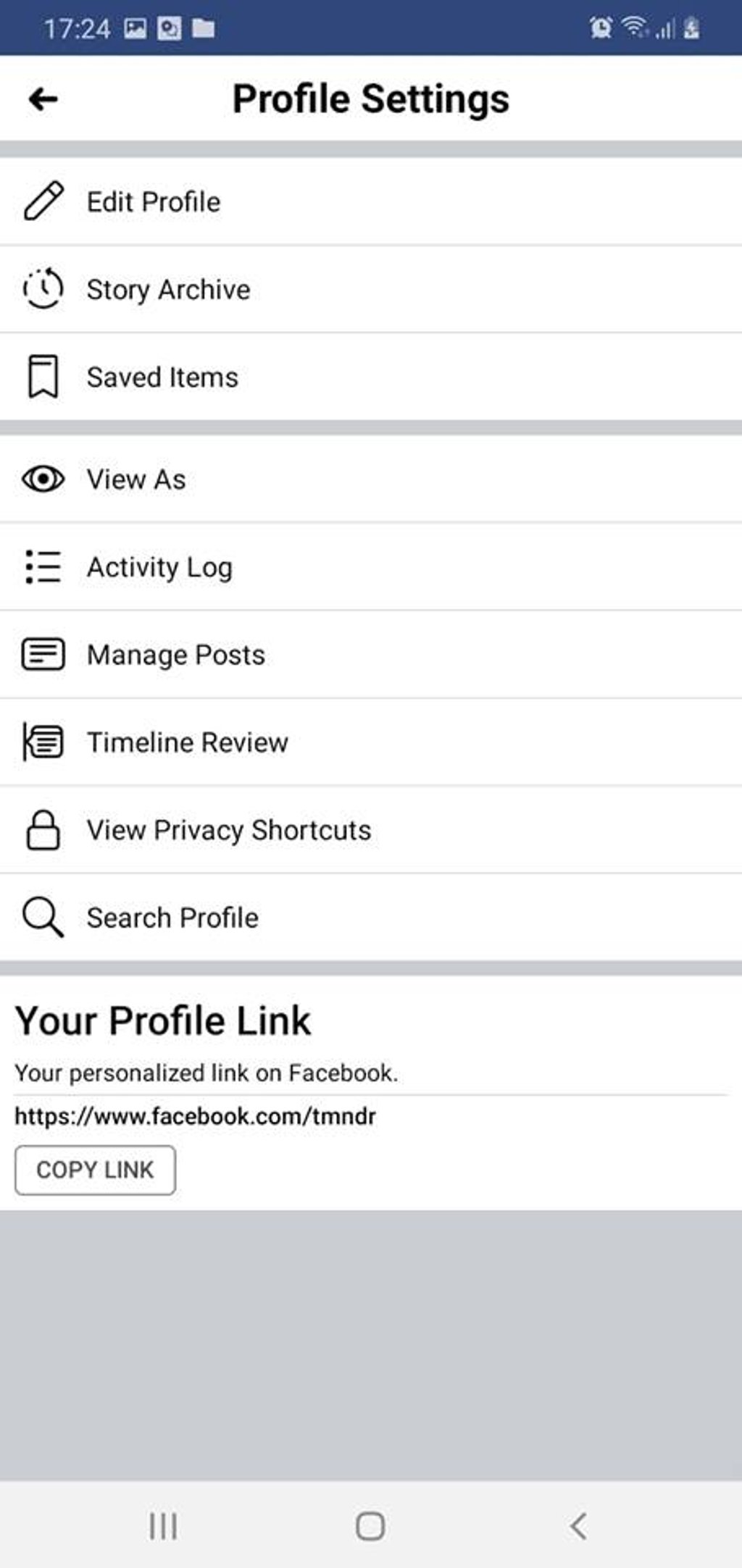The image size is (742, 1568).
Task: Open the Activity Log
Action: [x=159, y=567]
